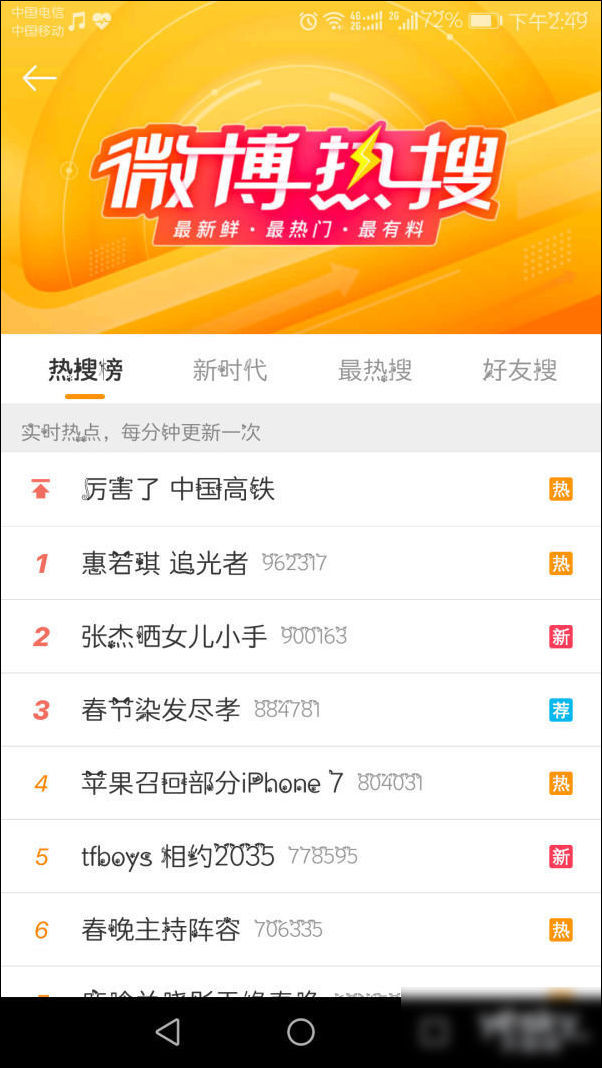
Task: Switch to the 最热搜 tab
Action: pos(375,371)
